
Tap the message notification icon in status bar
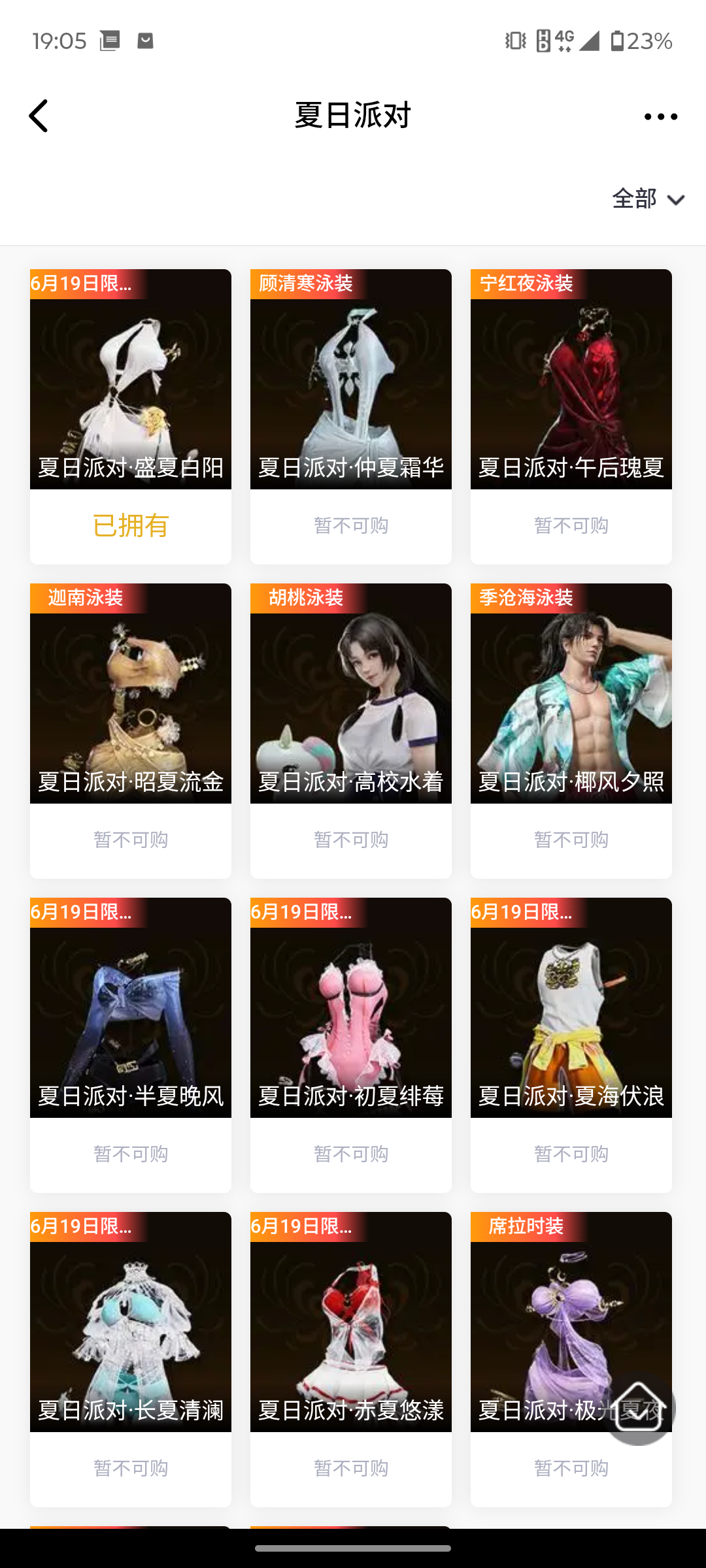[110, 40]
